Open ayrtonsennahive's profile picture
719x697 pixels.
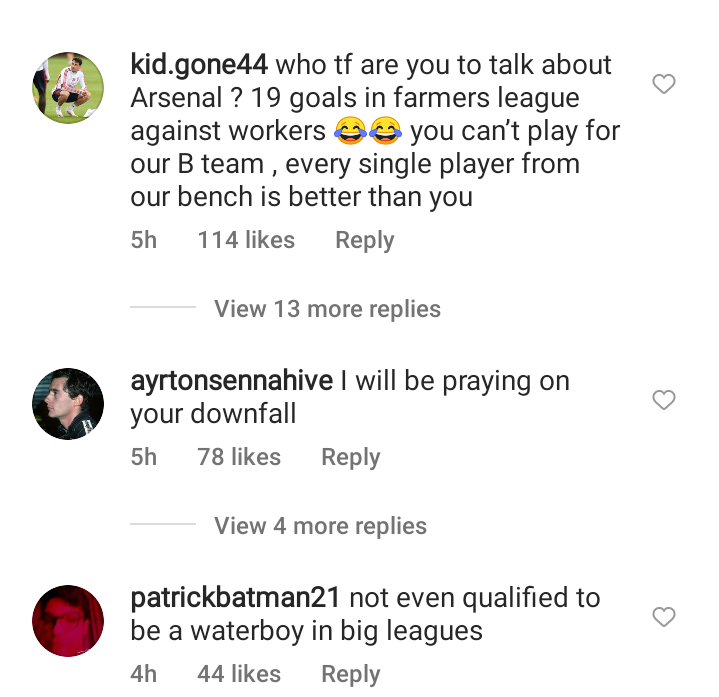pyautogui.click(x=68, y=404)
